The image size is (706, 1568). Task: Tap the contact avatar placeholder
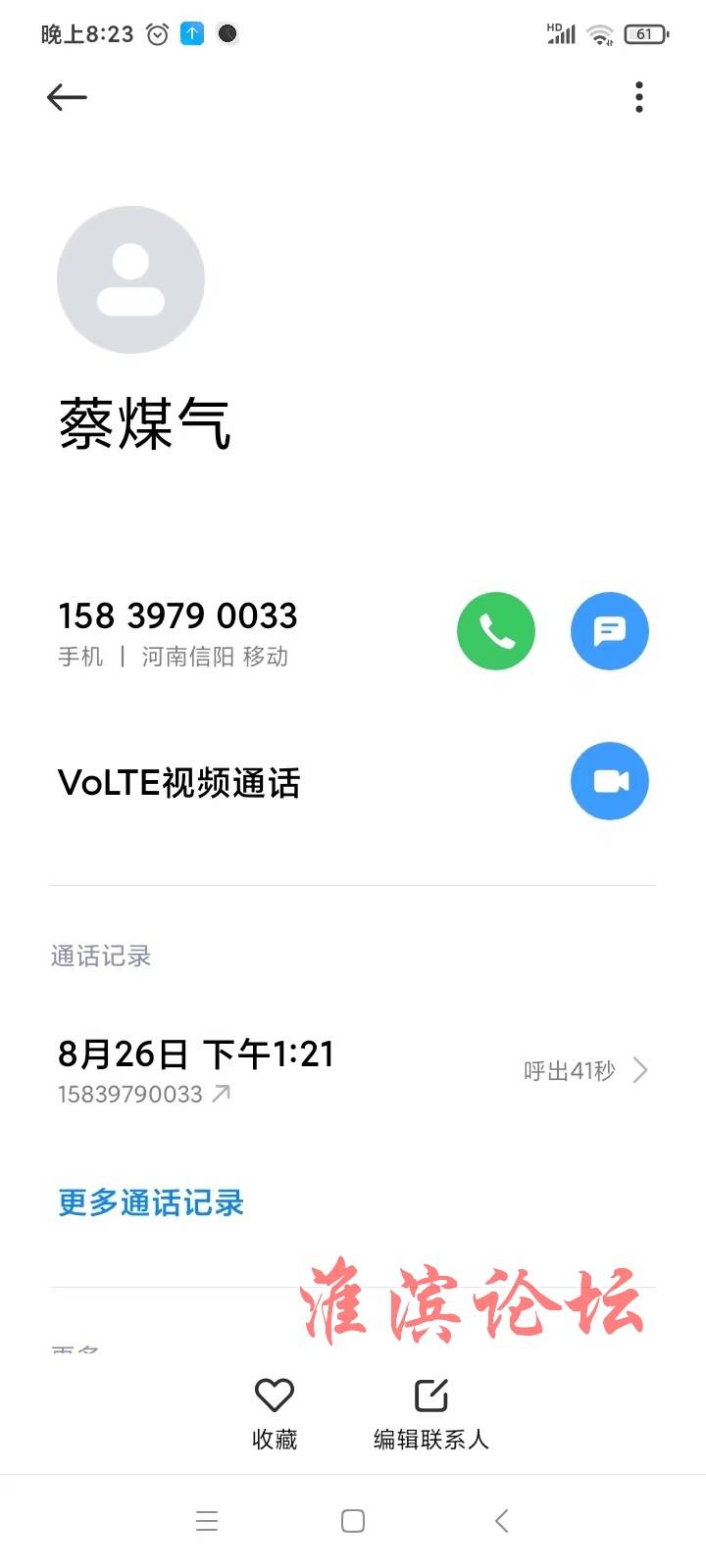point(130,279)
